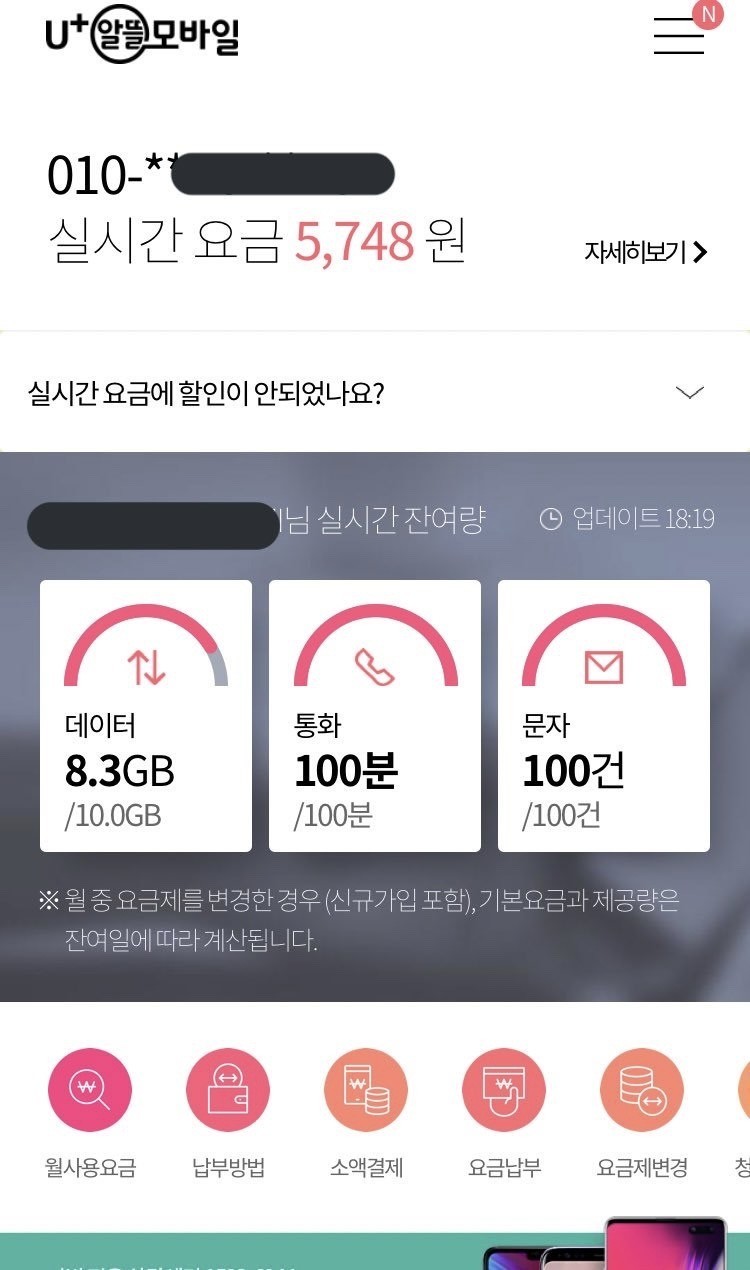Expand 실시간 요금에 할인이 안되었나요?

pyautogui.click(x=689, y=393)
